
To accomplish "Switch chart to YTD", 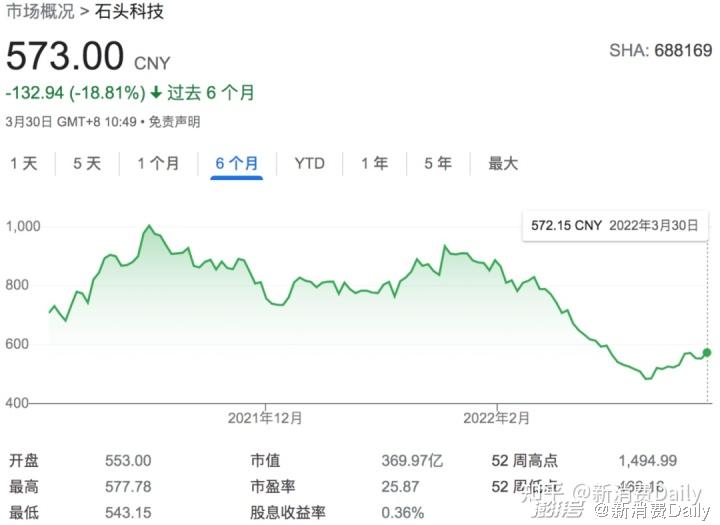I will 309,163.
